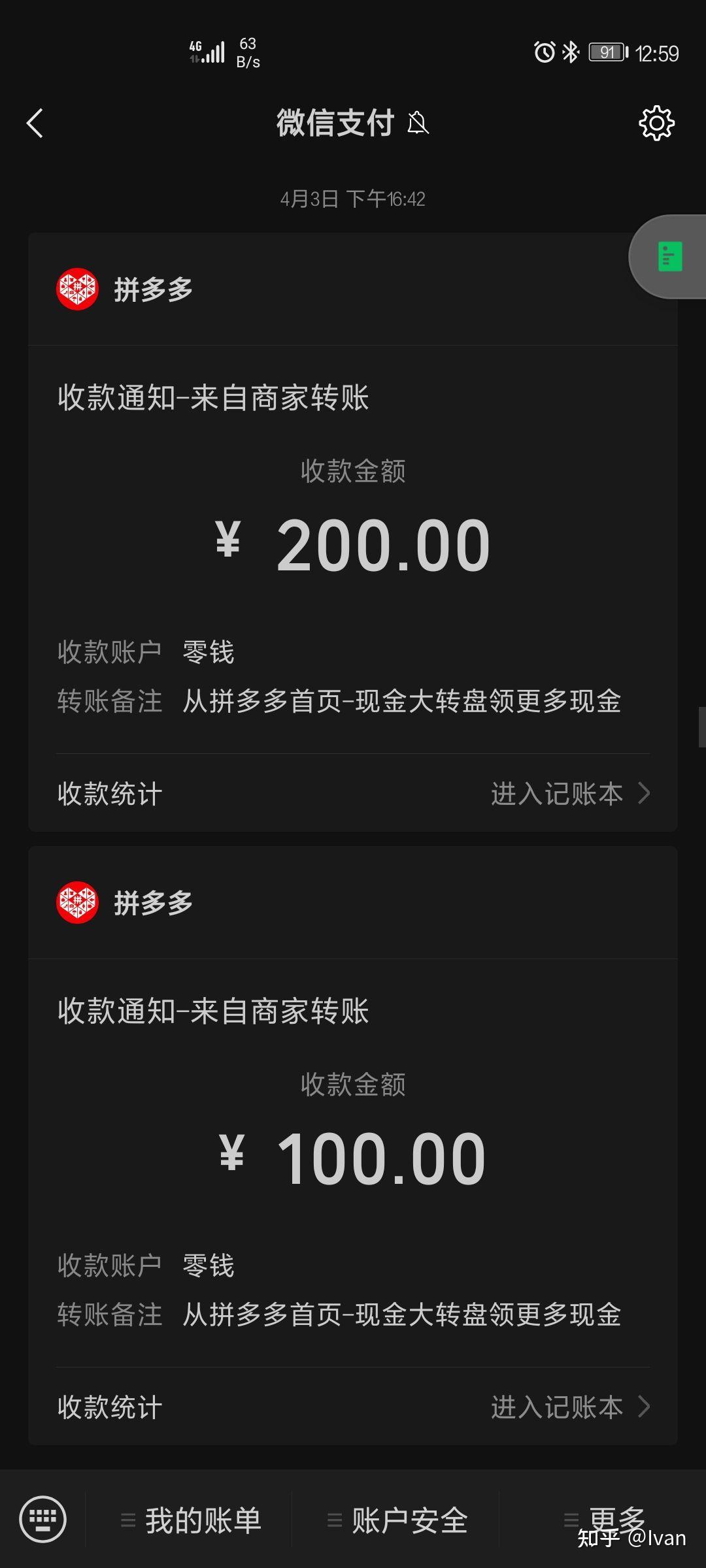Switch to keyboard input mode
Screen dimensions: 706x1568
[x=43, y=1519]
